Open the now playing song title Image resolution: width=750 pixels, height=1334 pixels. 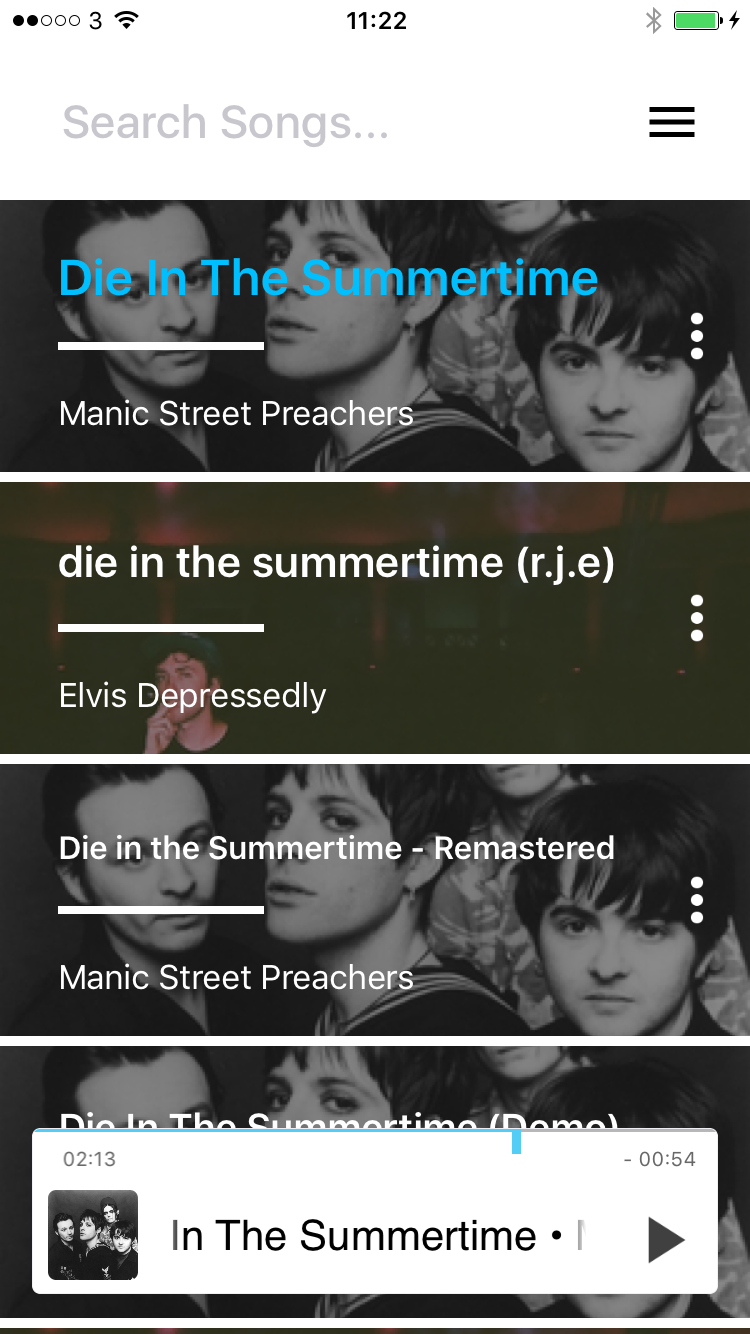coord(375,1237)
